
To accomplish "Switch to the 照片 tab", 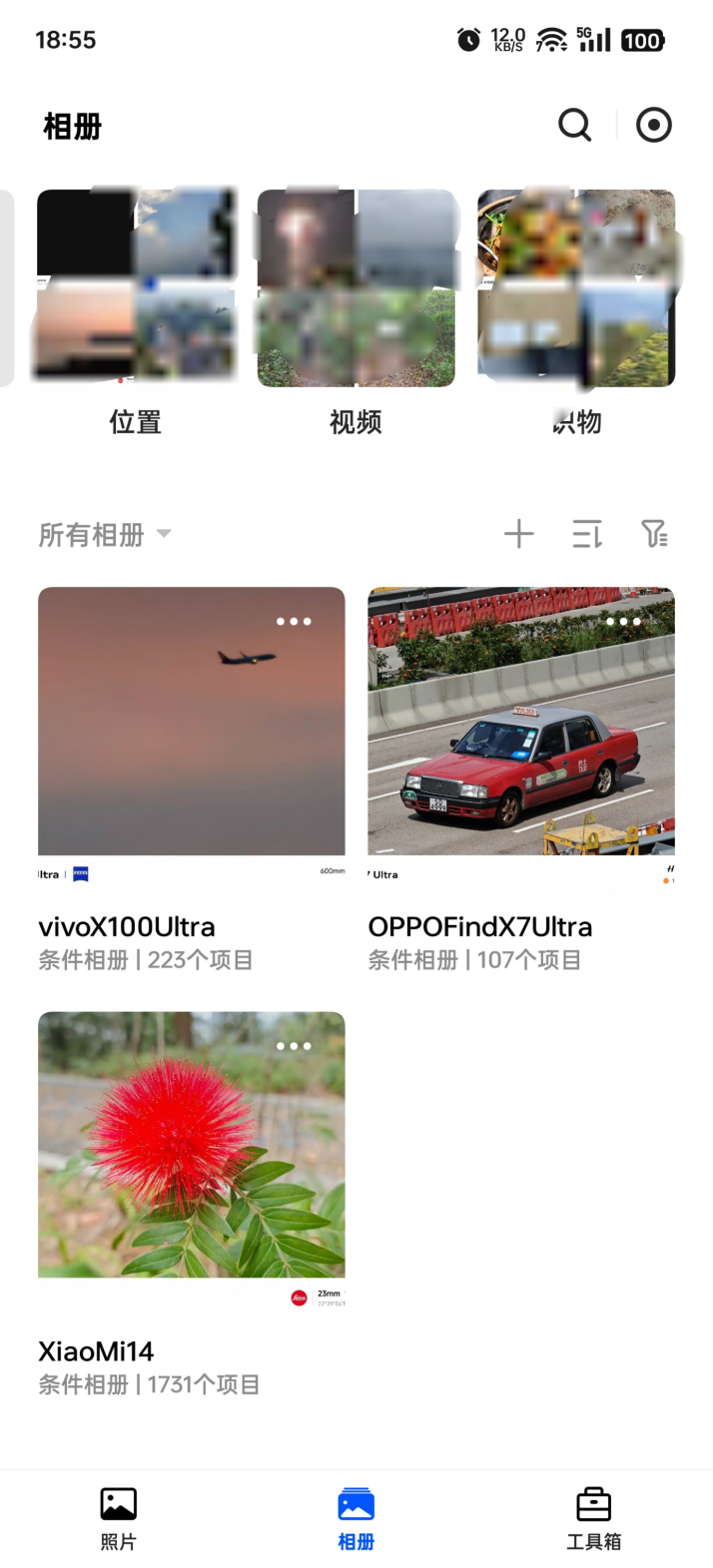I will click(x=118, y=1518).
